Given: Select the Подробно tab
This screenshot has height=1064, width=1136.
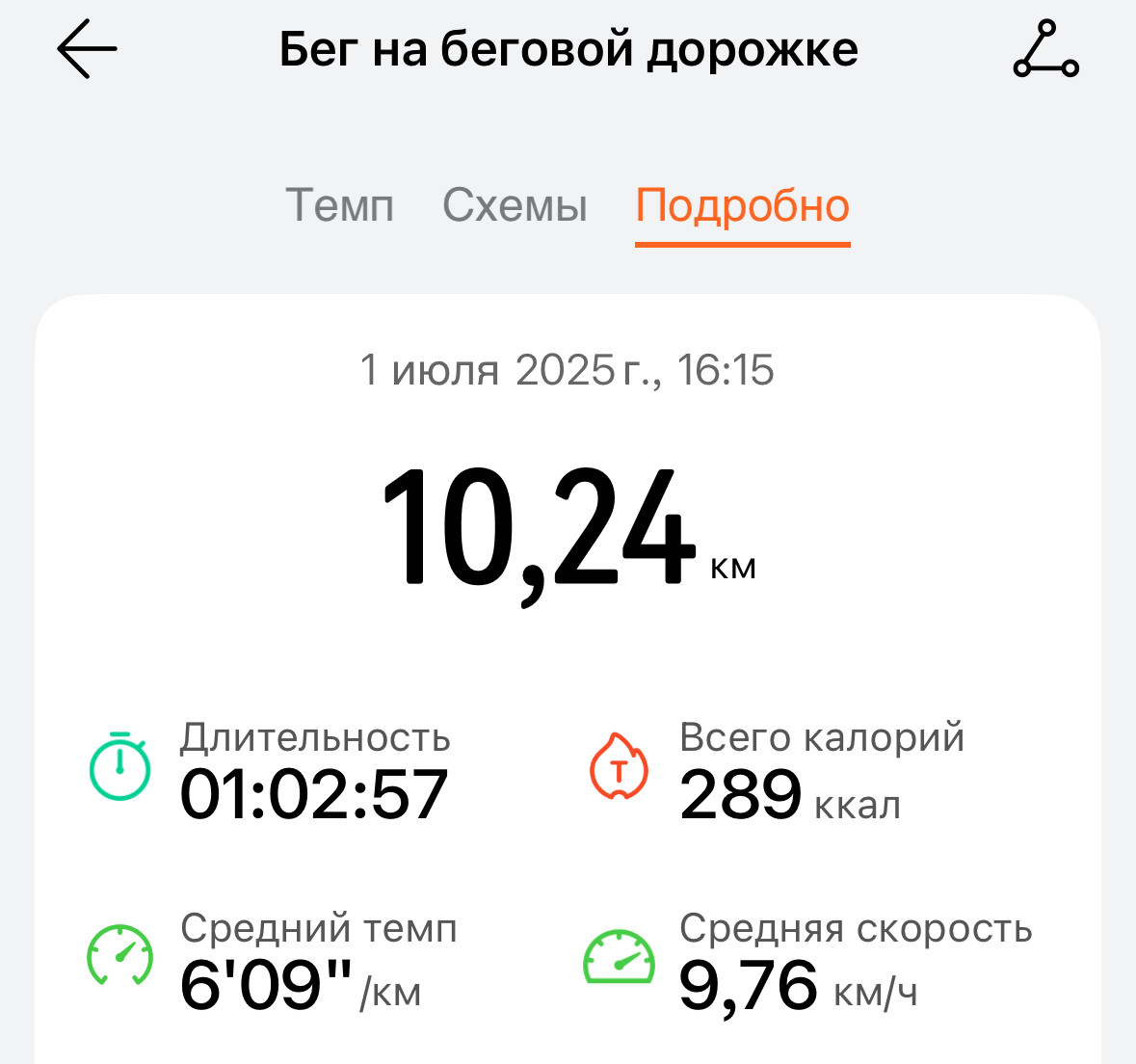Looking at the screenshot, I should pyautogui.click(x=743, y=206).
